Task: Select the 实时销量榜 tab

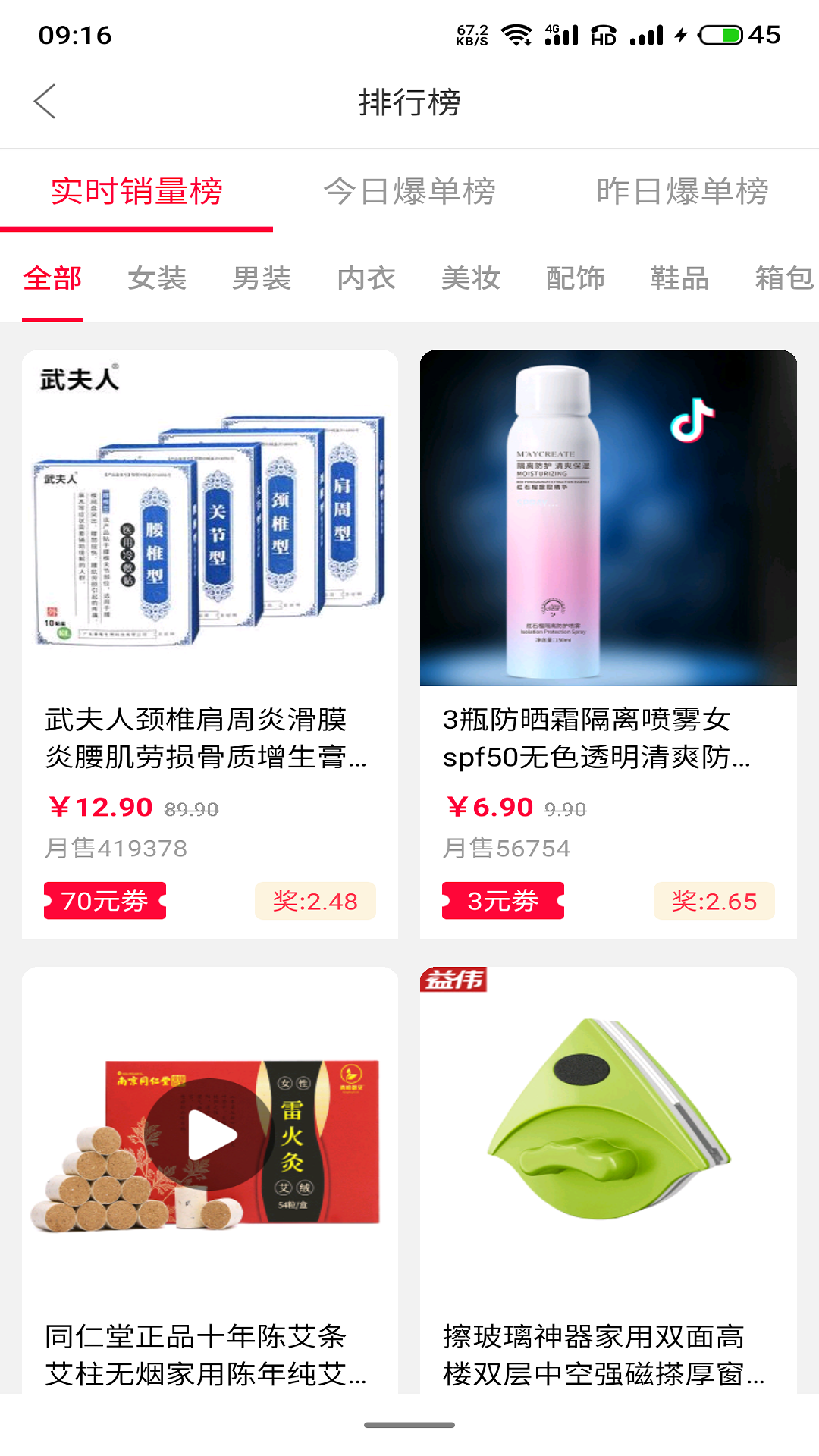Action: pos(136,191)
